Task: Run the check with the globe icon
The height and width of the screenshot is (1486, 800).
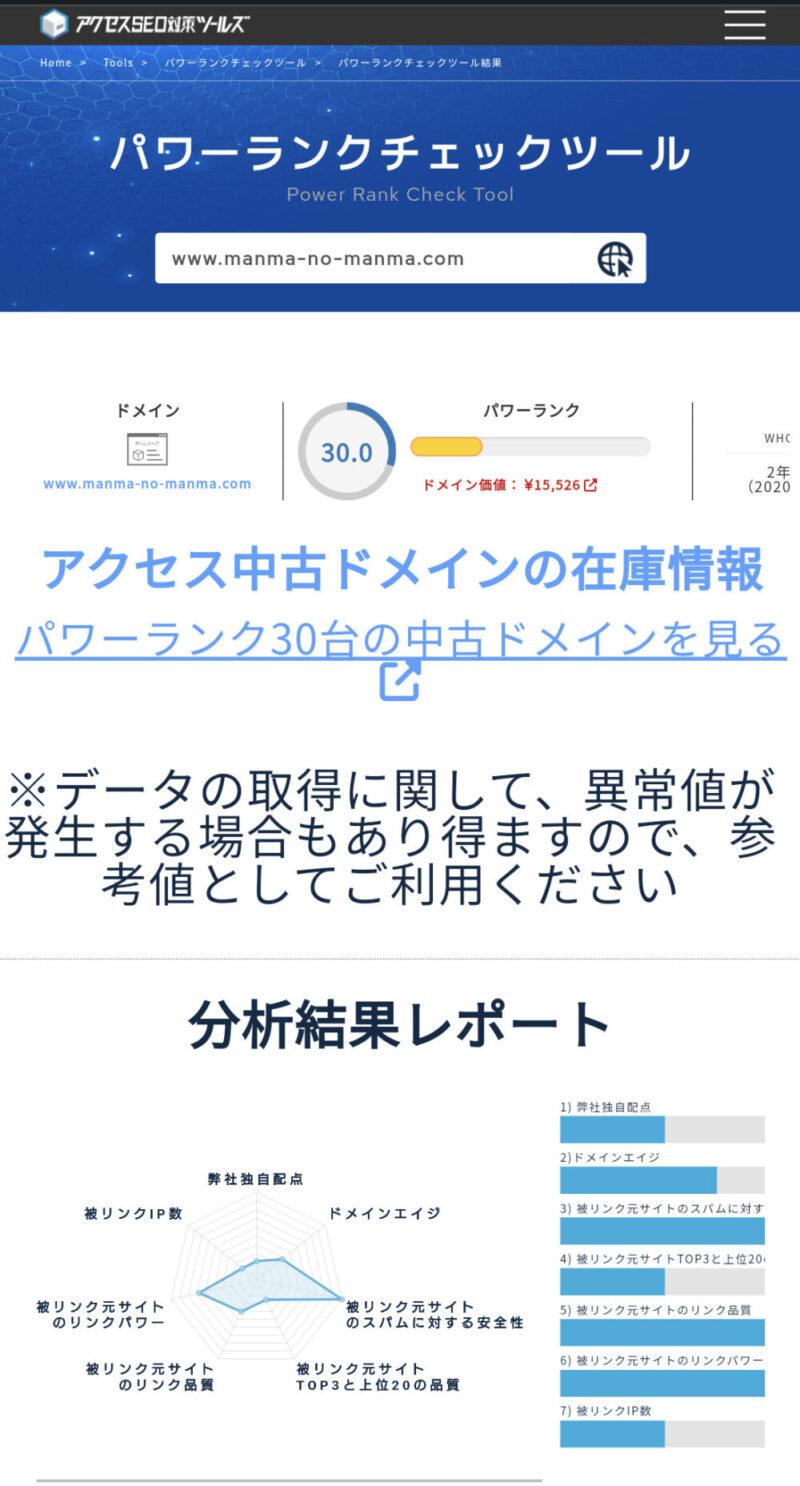Action: (615, 259)
